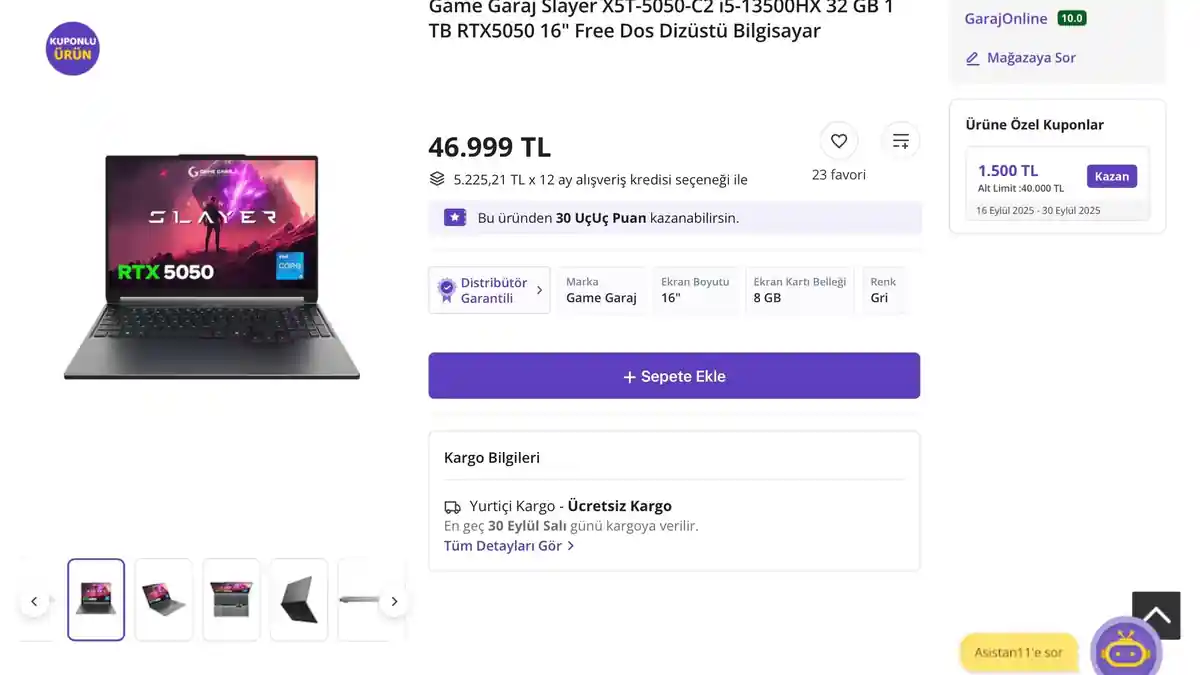Image resolution: width=1200 pixels, height=675 pixels.
Task: Jump back to the top of the page
Action: (1156, 616)
